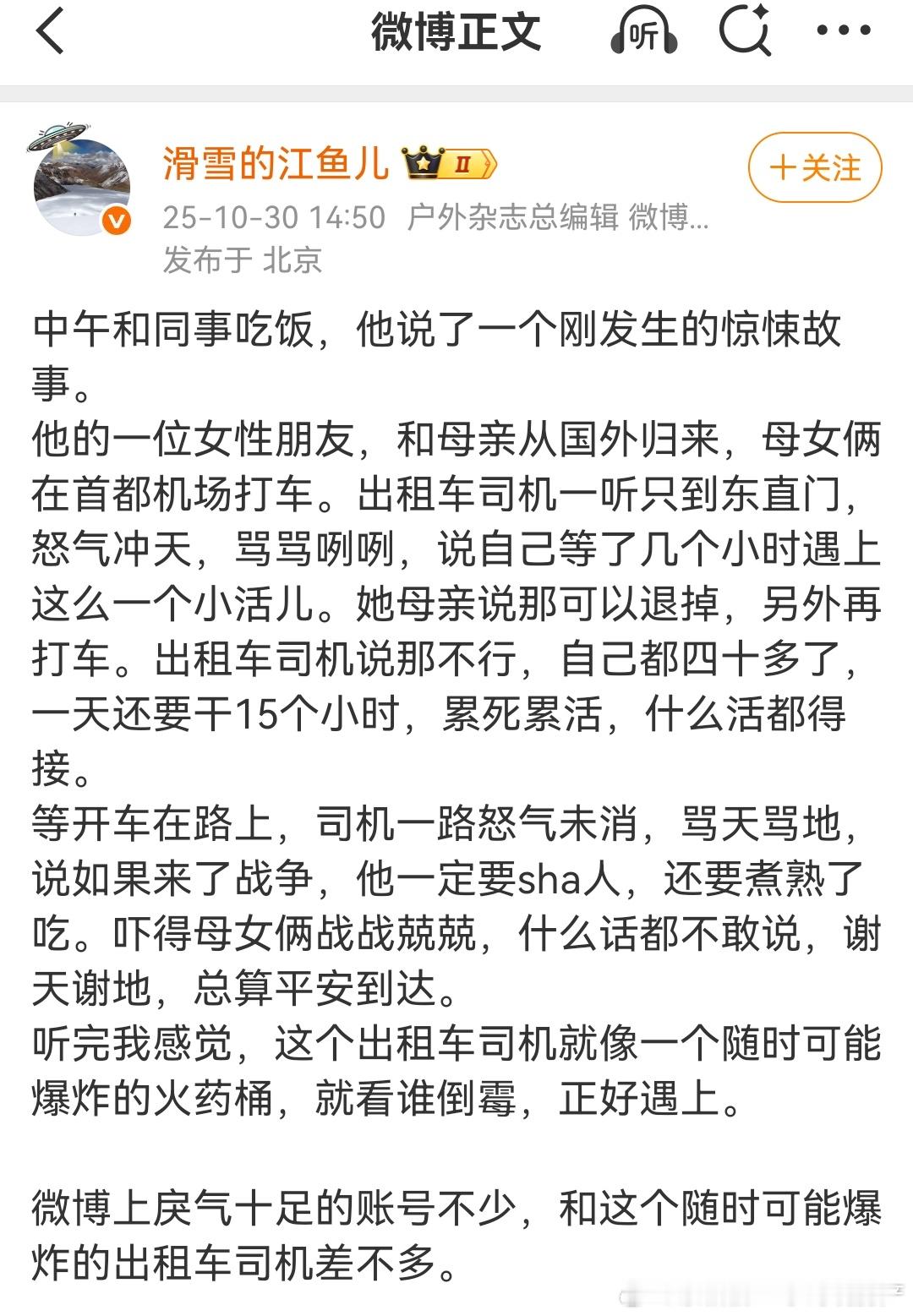This screenshot has height=1316, width=913.
Task: Tap the closing paragraph about 微博账号
Action: click(x=456, y=1216)
